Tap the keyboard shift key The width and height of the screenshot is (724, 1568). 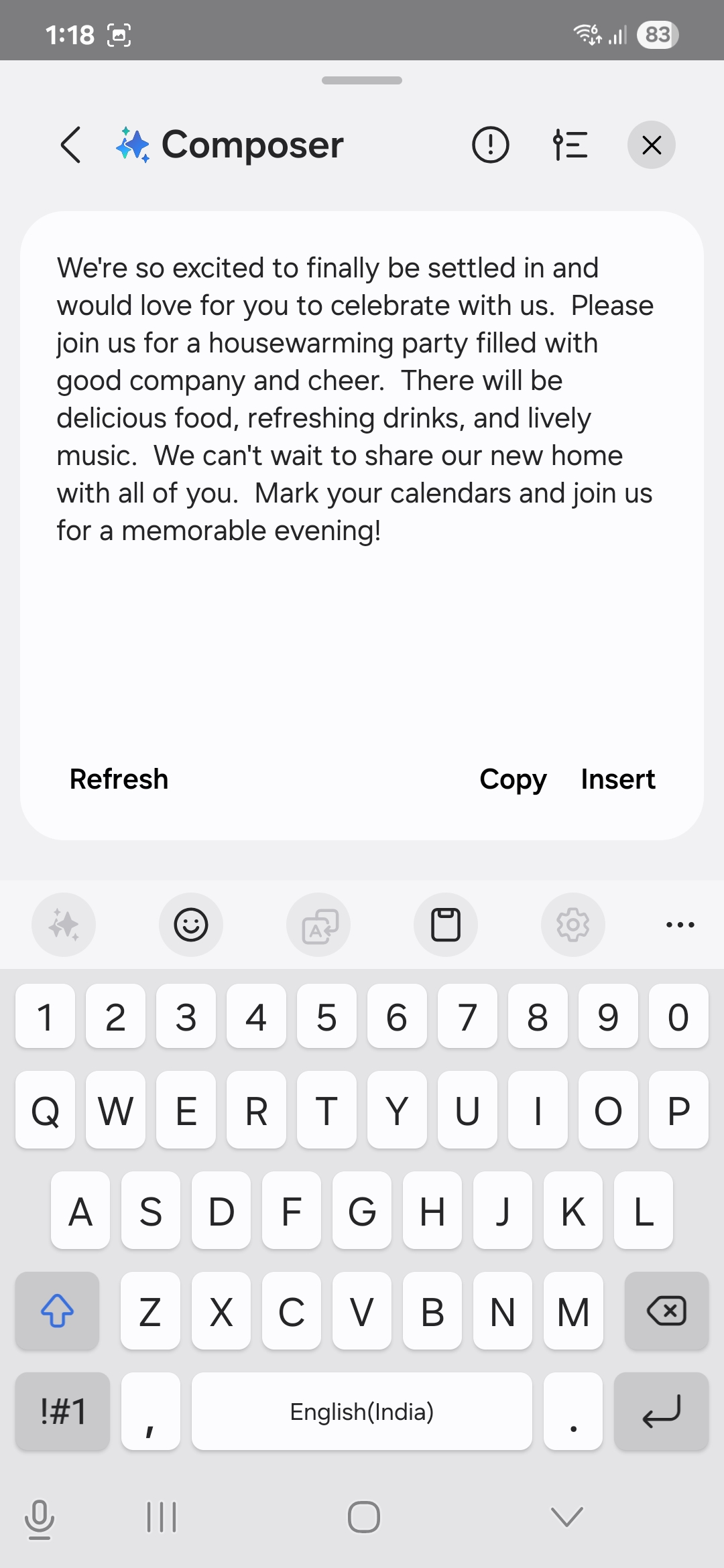tap(58, 1311)
